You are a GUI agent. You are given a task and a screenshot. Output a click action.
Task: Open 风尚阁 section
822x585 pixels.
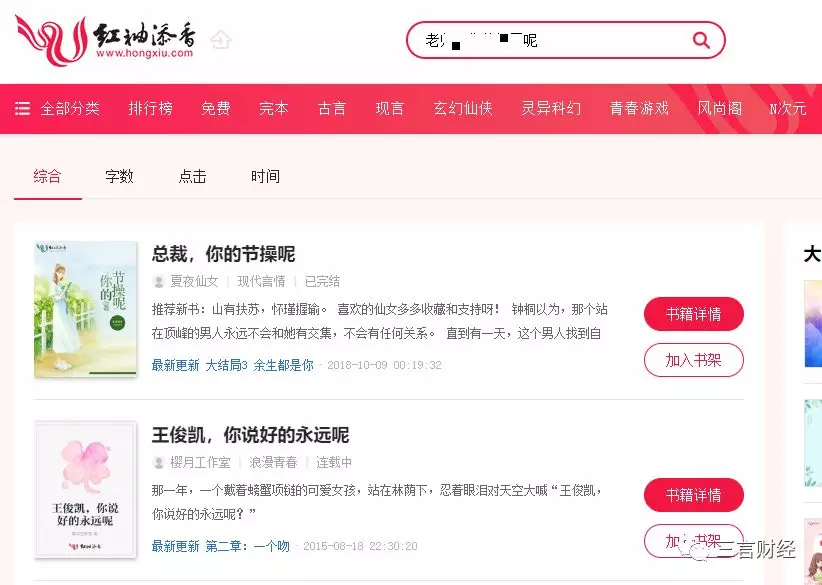720,108
